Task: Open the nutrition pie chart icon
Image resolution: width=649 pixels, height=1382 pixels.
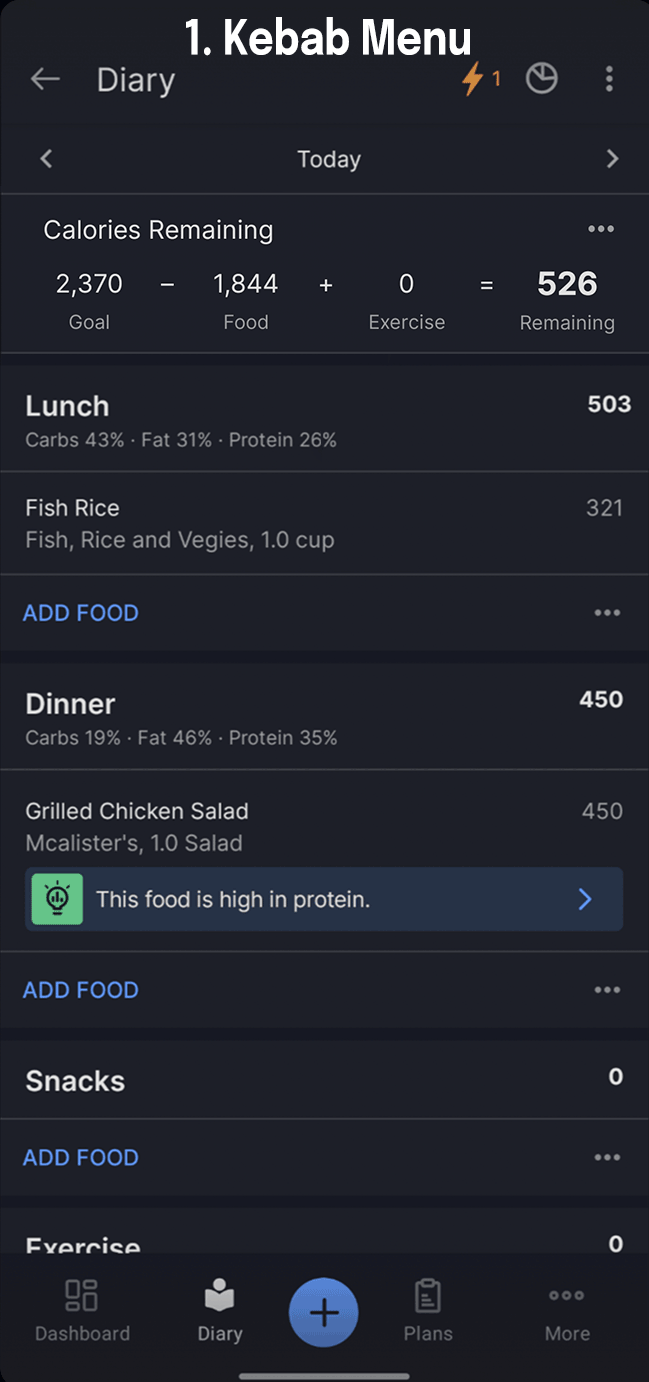Action: 542,79
